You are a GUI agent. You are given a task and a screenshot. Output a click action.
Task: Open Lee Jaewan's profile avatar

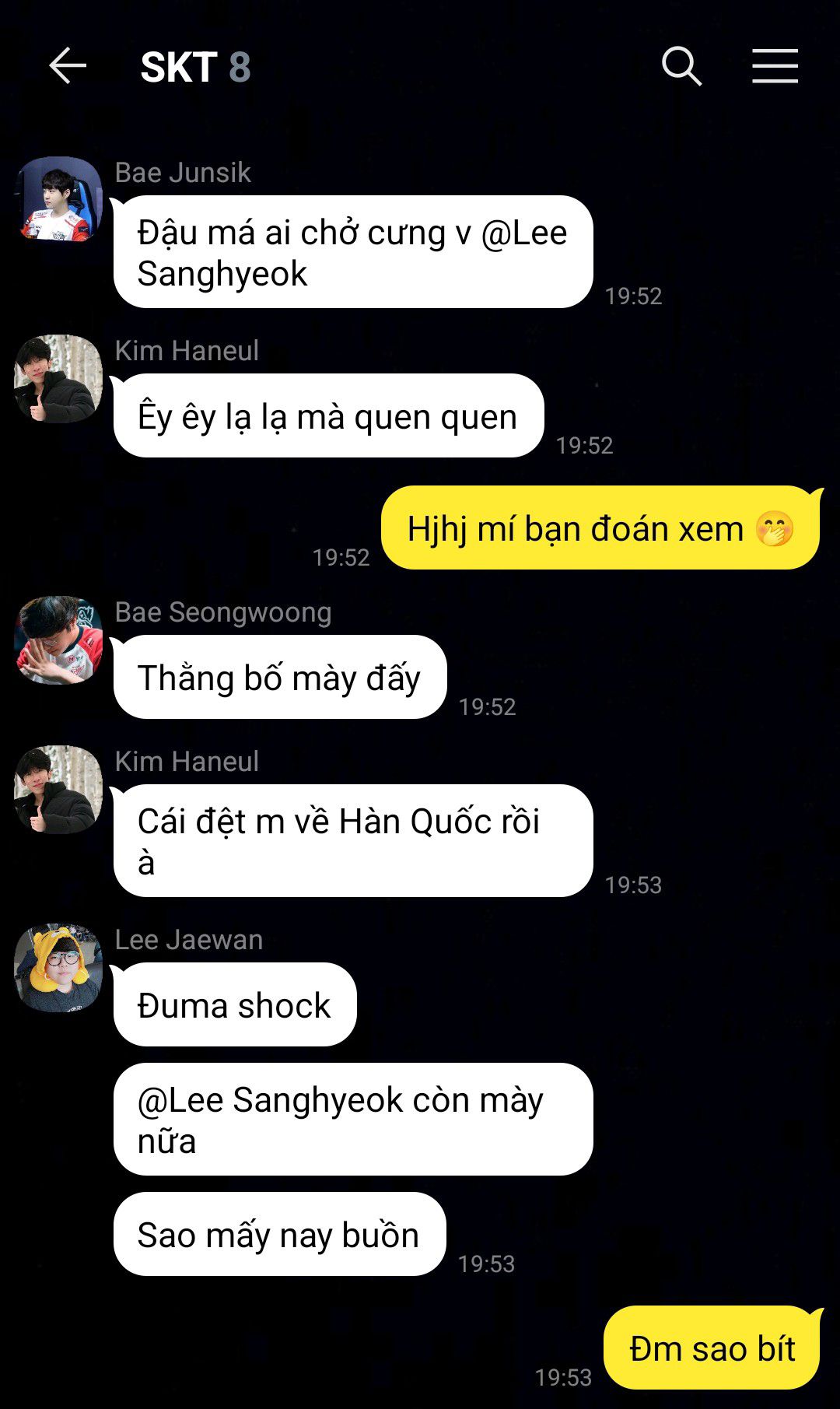[58, 968]
